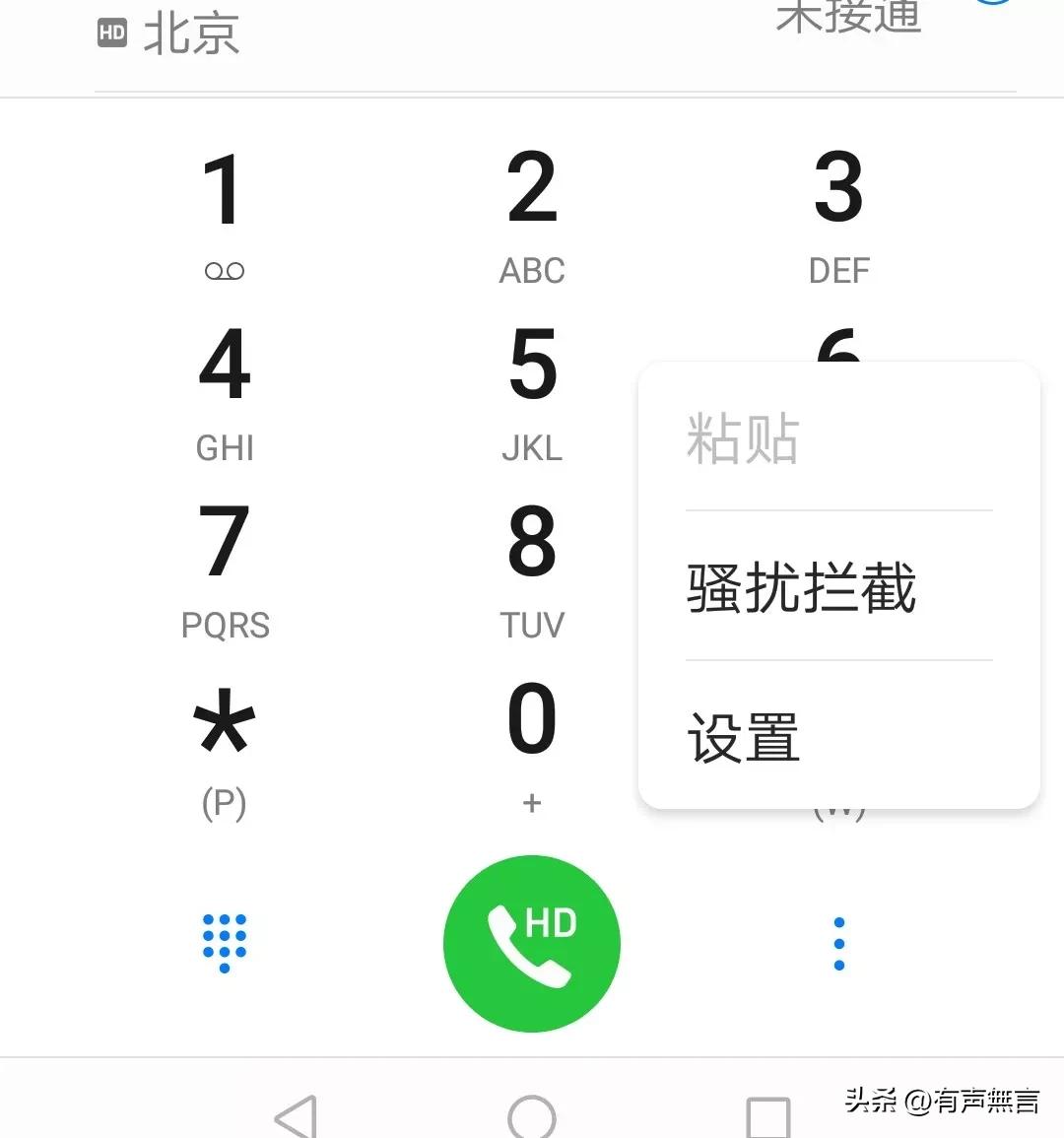Viewport: 1064px width, 1138px height.
Task: Open 骚扰拦截 from the popup menu
Action: tap(838, 587)
